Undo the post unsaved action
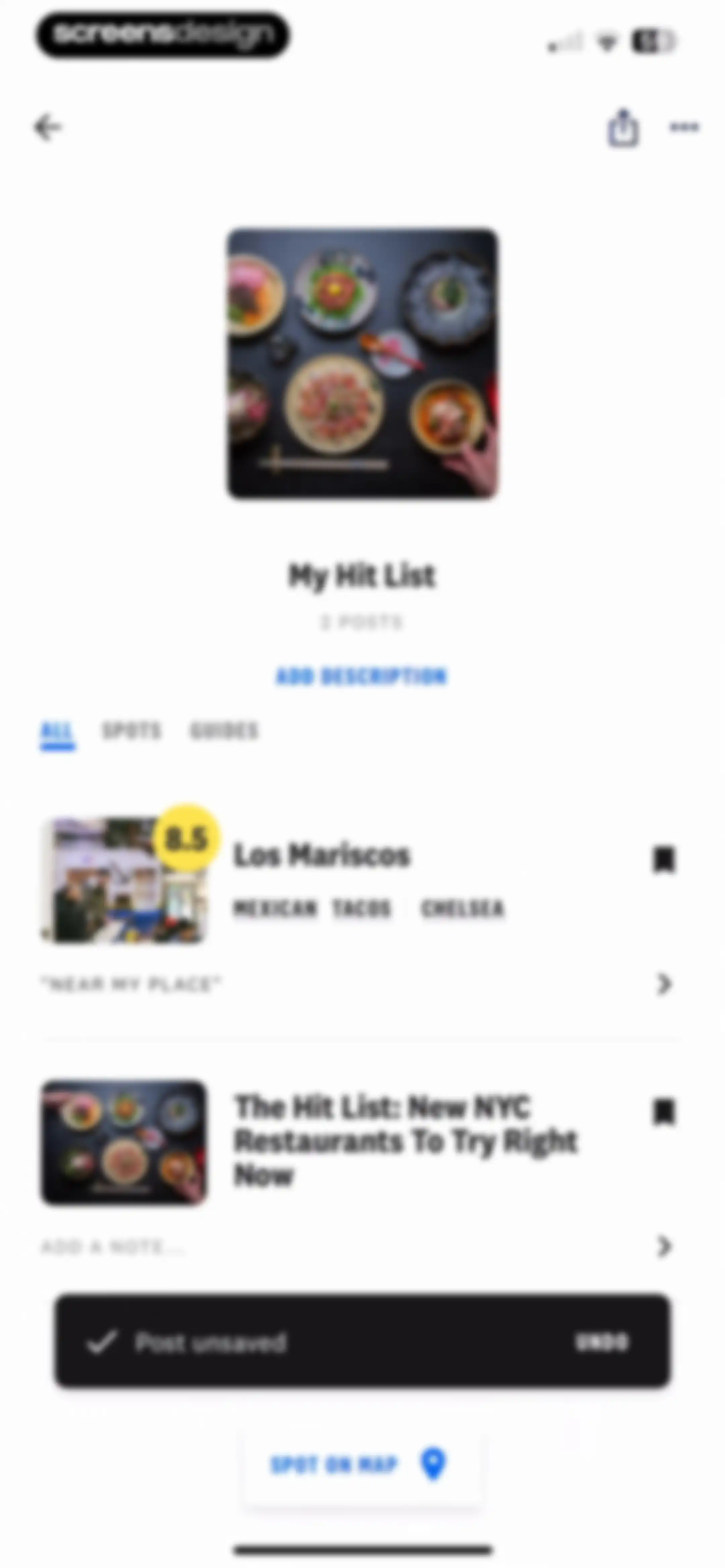This screenshot has width=725, height=1568. 601,1342
